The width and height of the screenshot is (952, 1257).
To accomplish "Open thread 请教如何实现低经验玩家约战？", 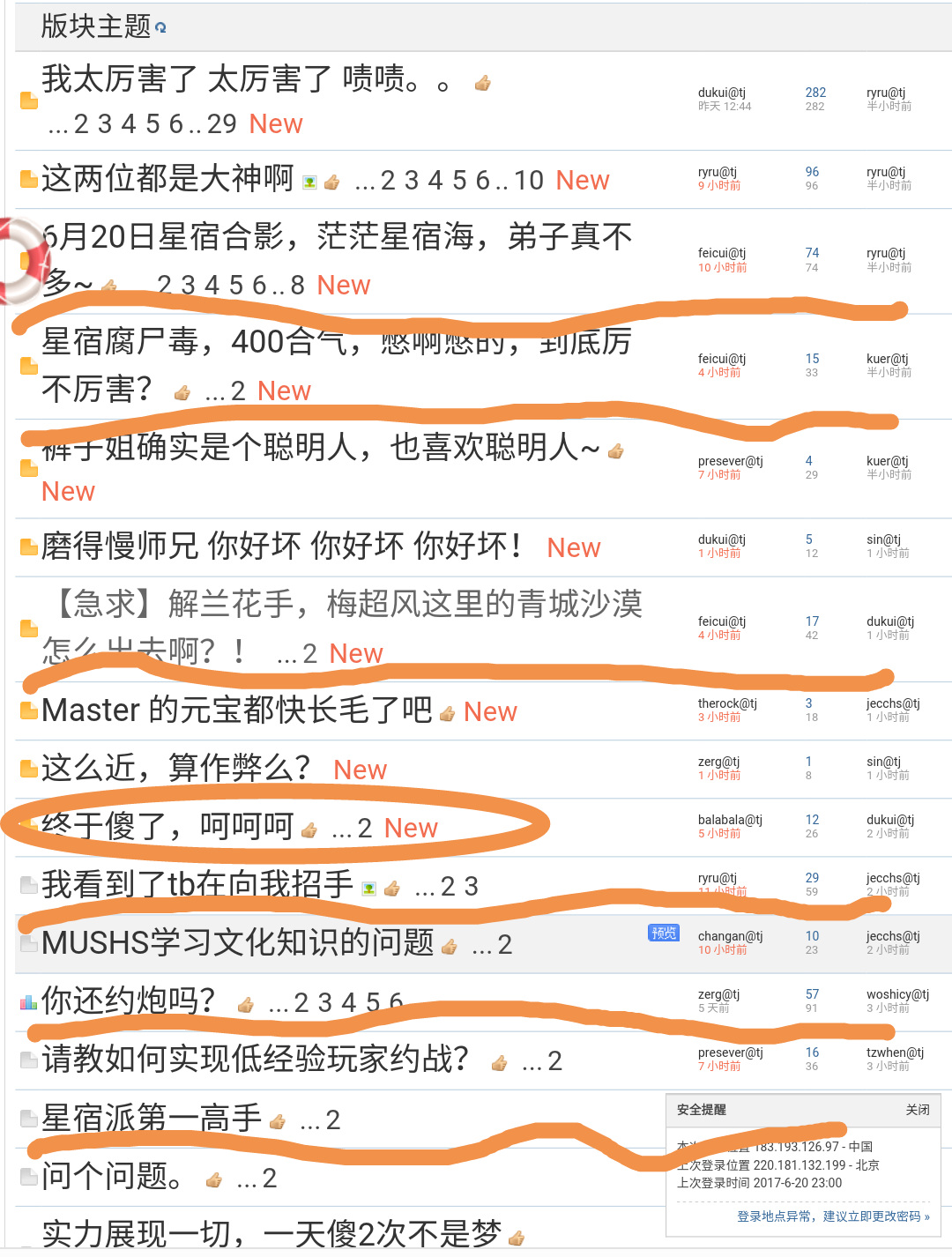I will (x=256, y=1060).
